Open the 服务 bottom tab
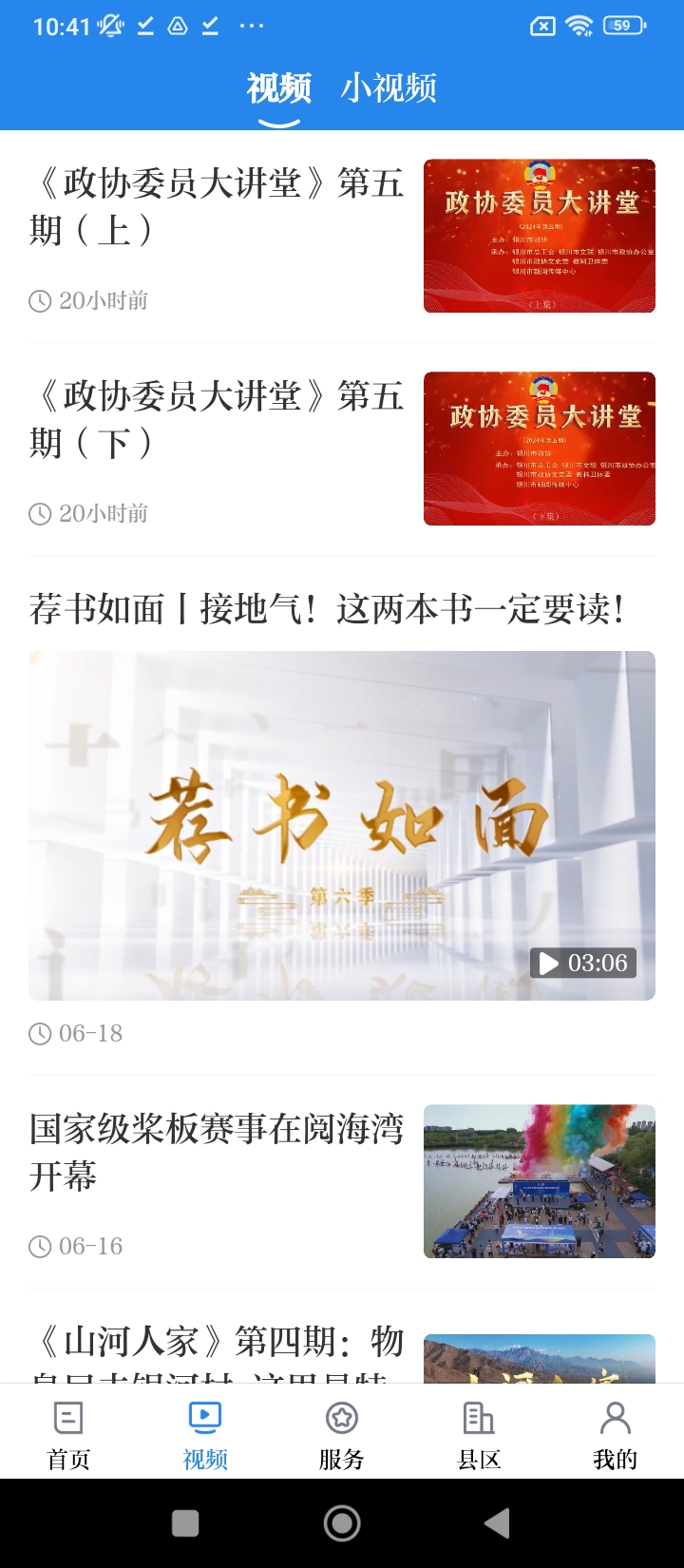 (342, 1434)
